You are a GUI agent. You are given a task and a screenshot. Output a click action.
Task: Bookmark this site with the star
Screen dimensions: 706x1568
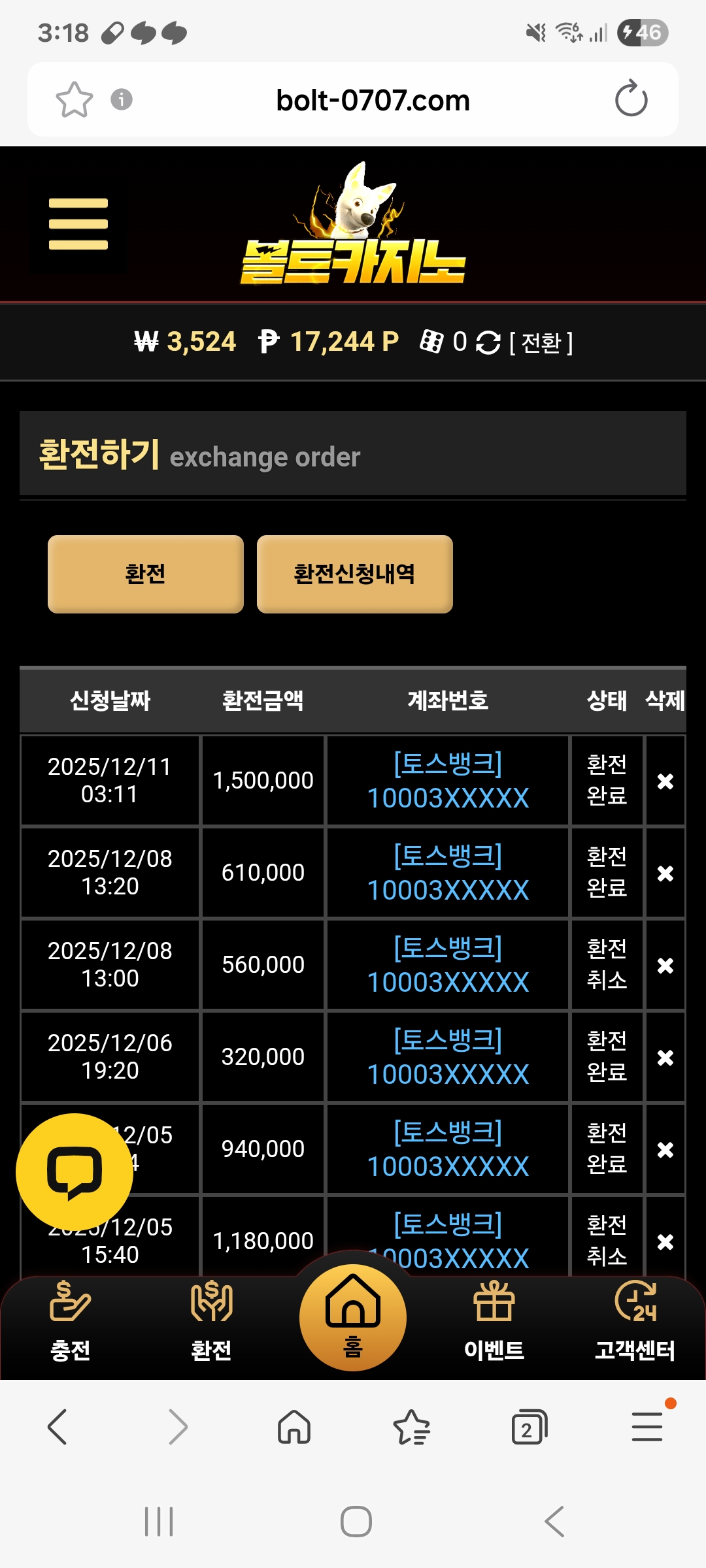[74, 100]
